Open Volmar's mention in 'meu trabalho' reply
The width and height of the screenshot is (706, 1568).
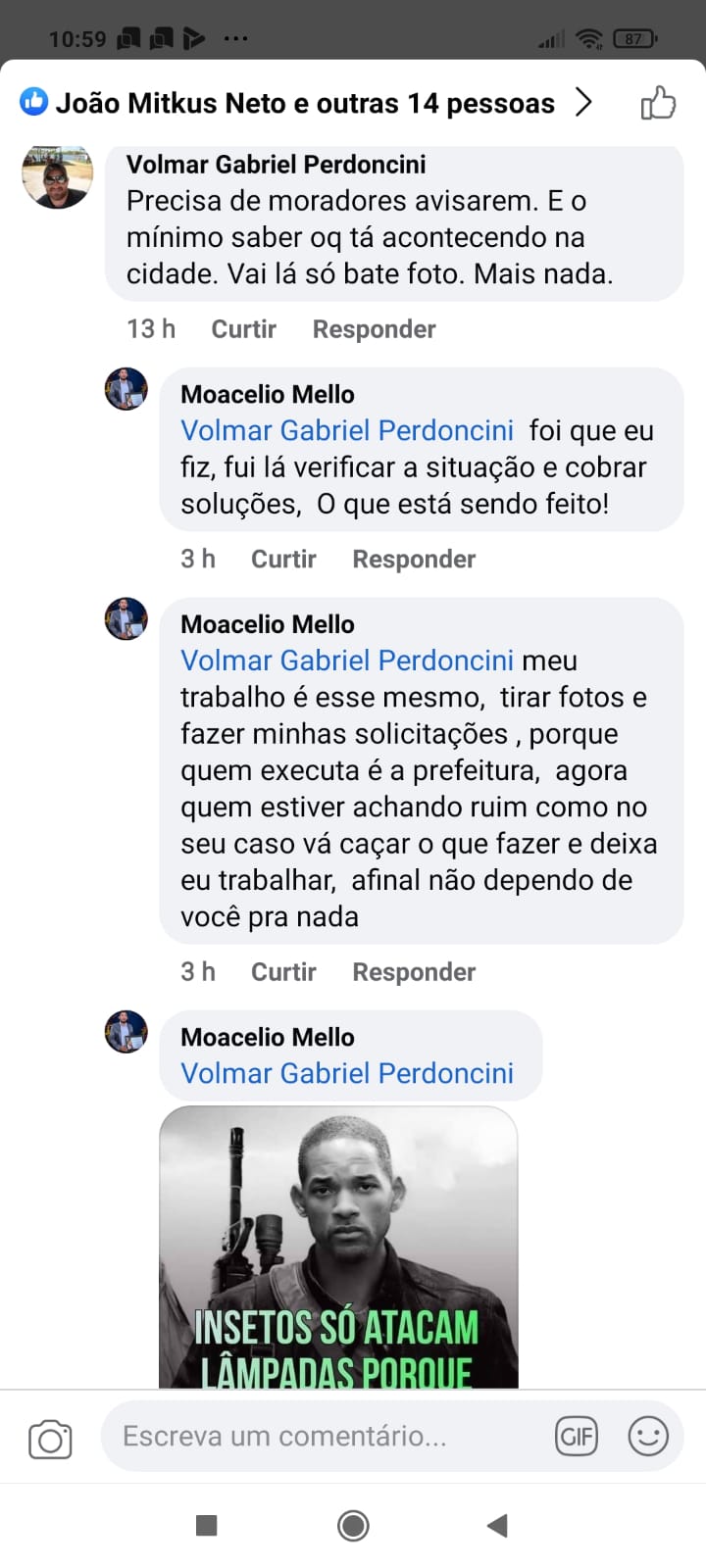pyautogui.click(x=347, y=661)
